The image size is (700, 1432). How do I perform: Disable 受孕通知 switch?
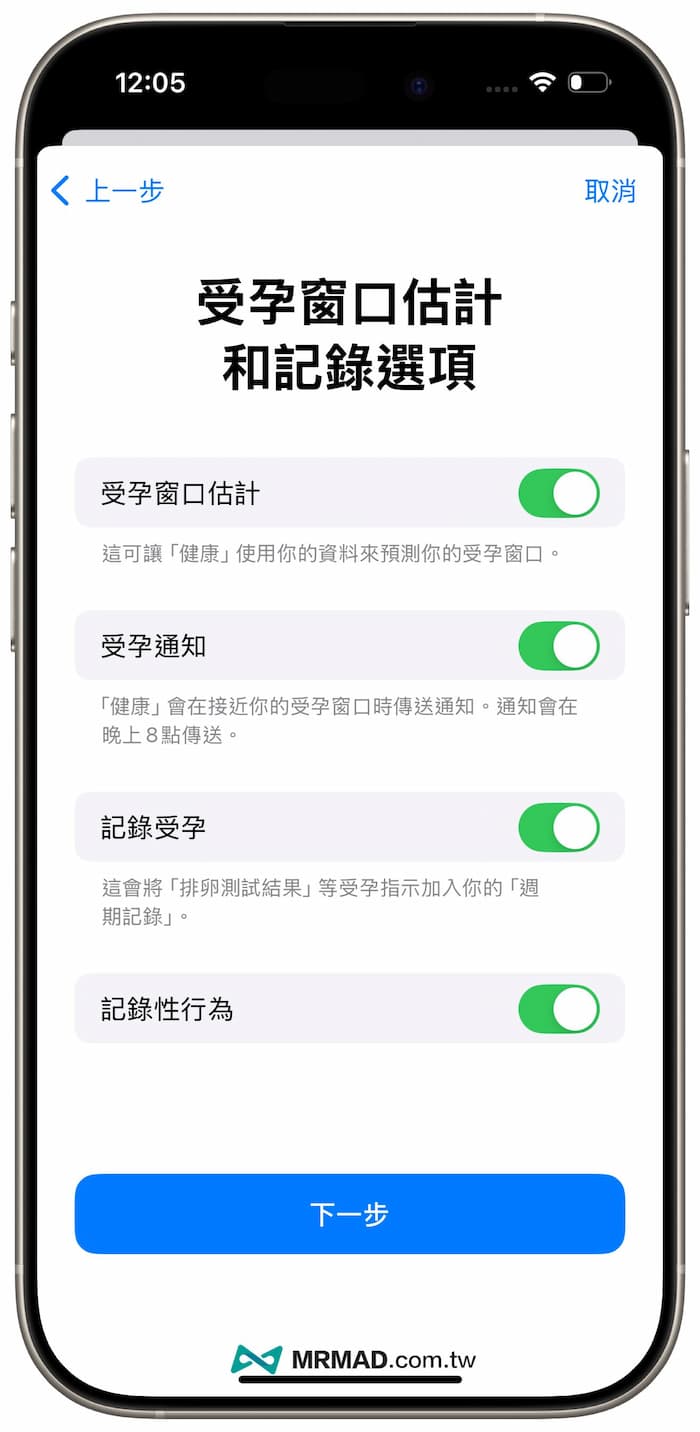click(558, 646)
